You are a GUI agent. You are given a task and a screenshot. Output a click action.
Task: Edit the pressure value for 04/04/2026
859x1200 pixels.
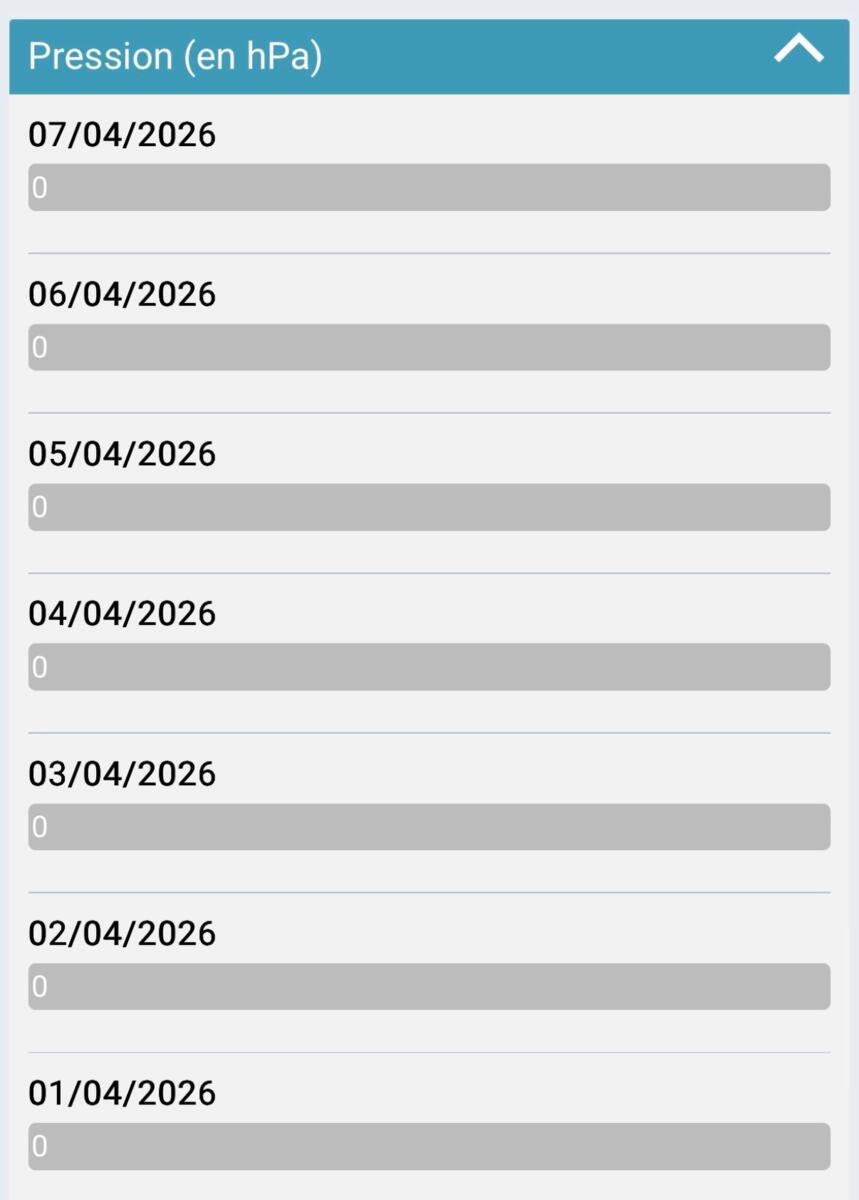pos(429,667)
